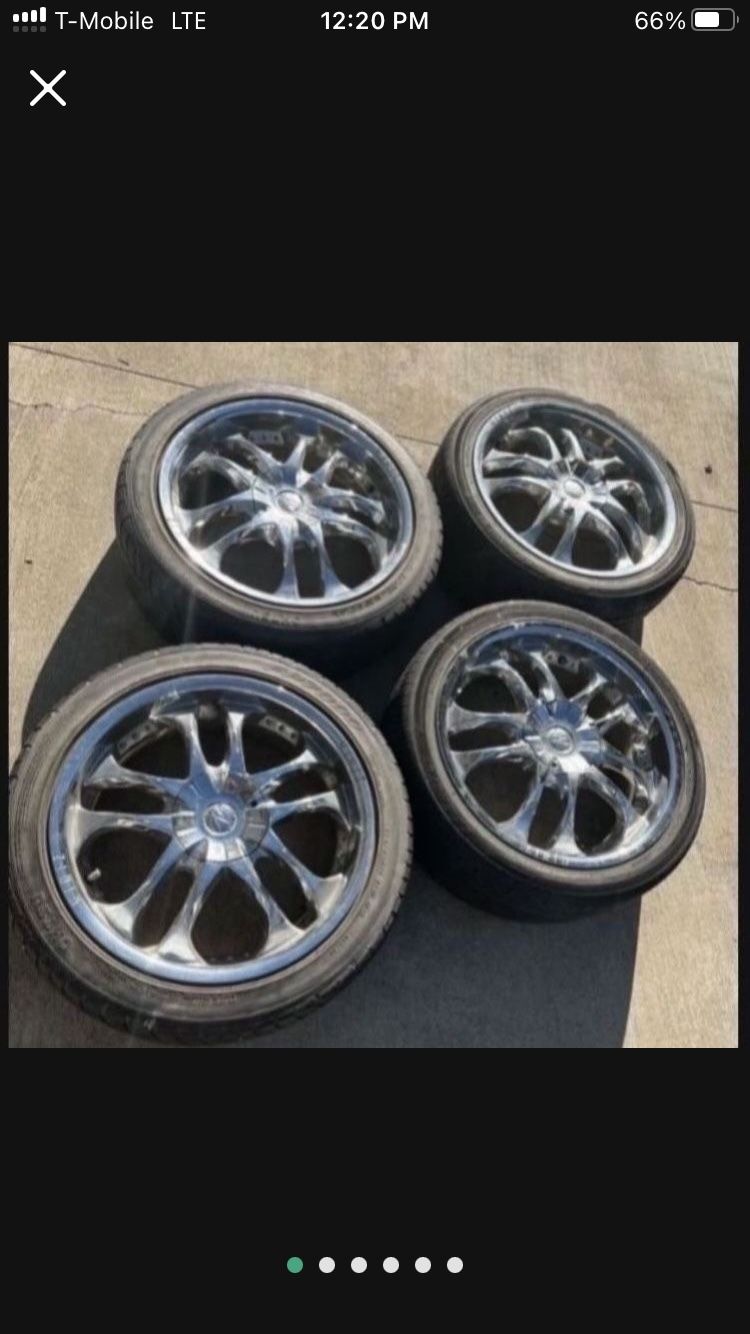This screenshot has height=1334, width=750.
Task: Open the first photo from the dot indicator
Action: tap(295, 1264)
